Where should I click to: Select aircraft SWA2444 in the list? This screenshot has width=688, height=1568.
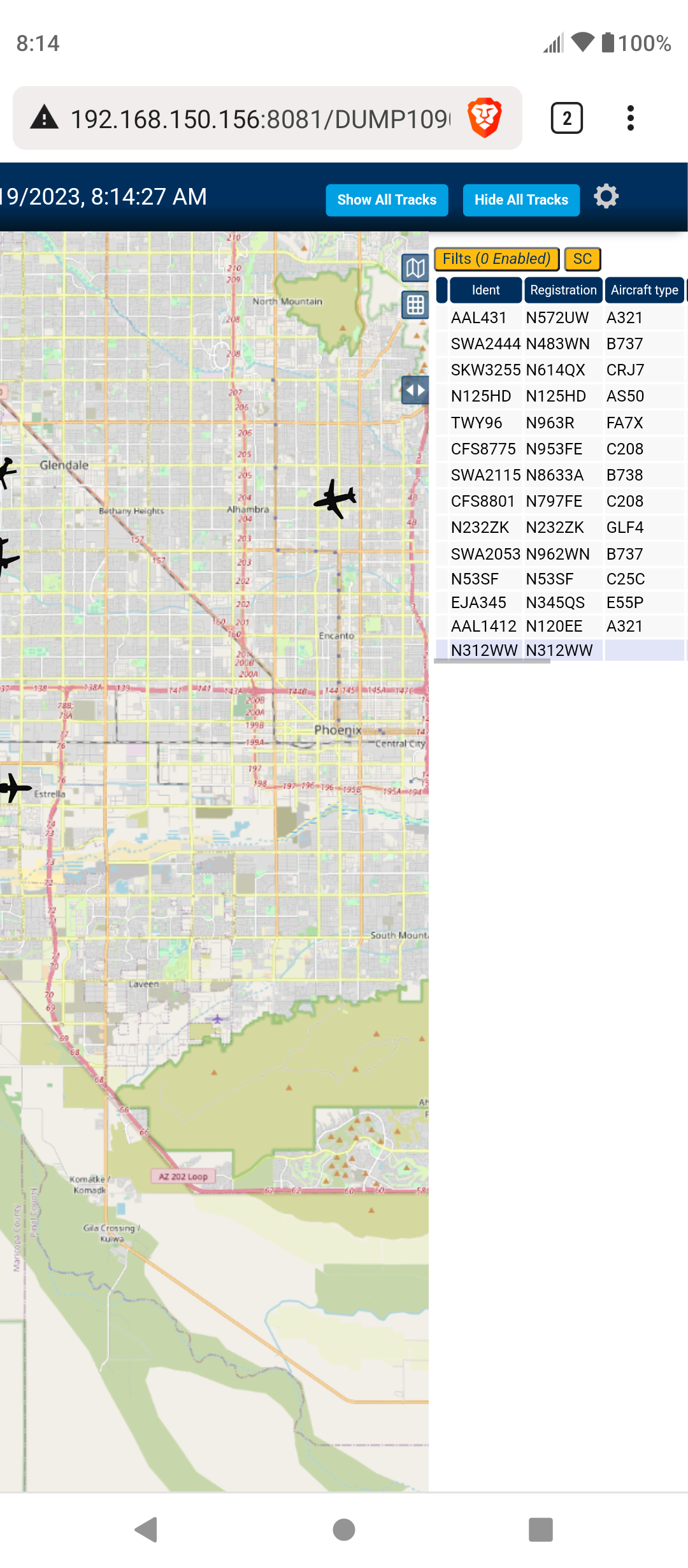point(559,344)
